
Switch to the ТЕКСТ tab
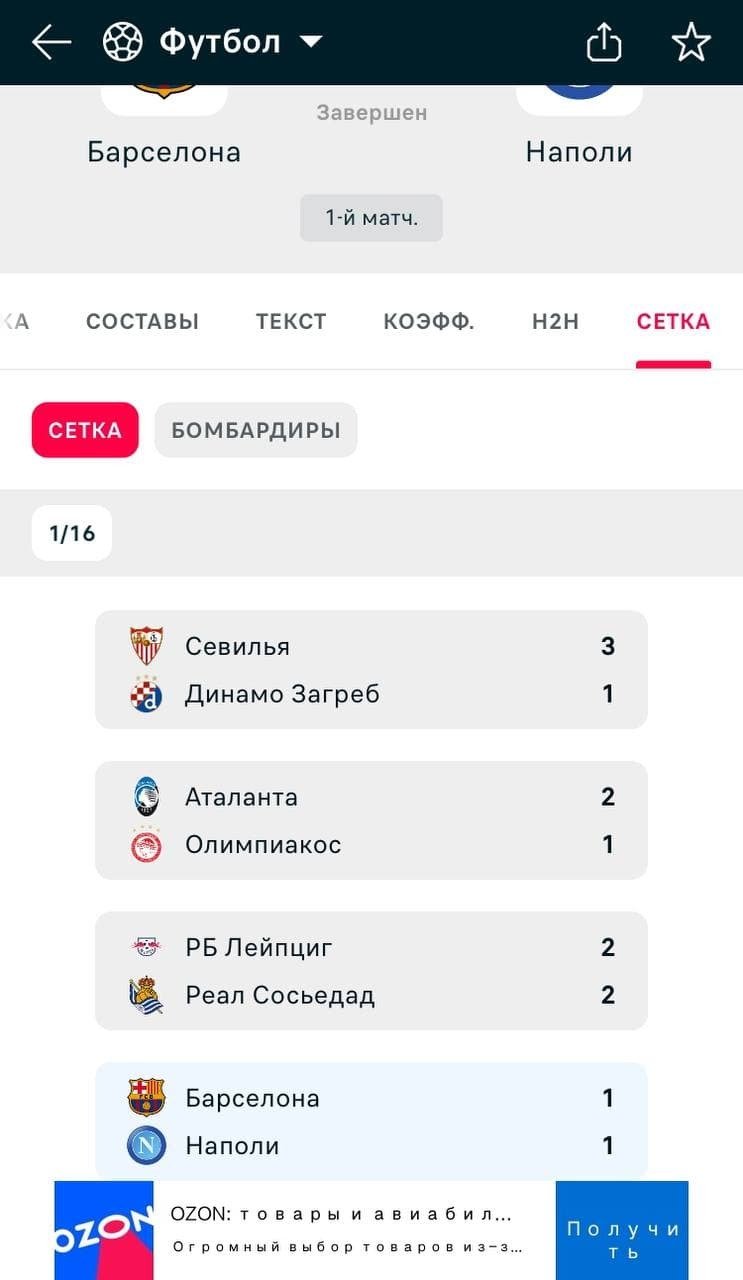click(x=291, y=321)
